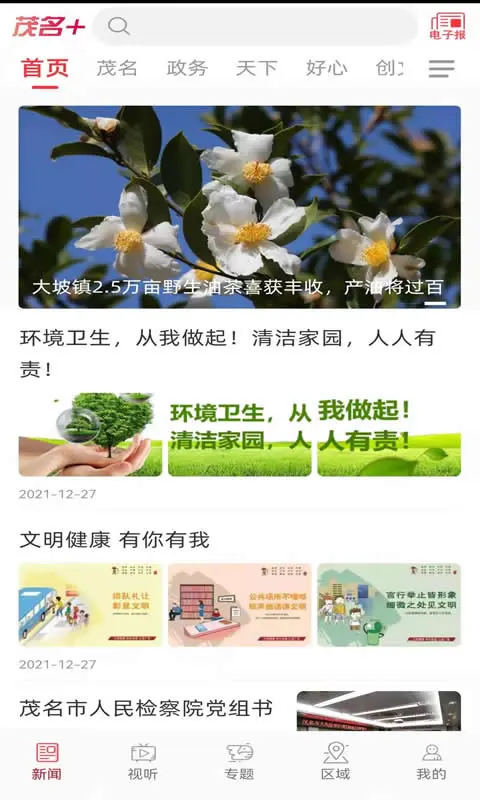
Task: Go to the 专题 bottom tab
Action: point(239,761)
